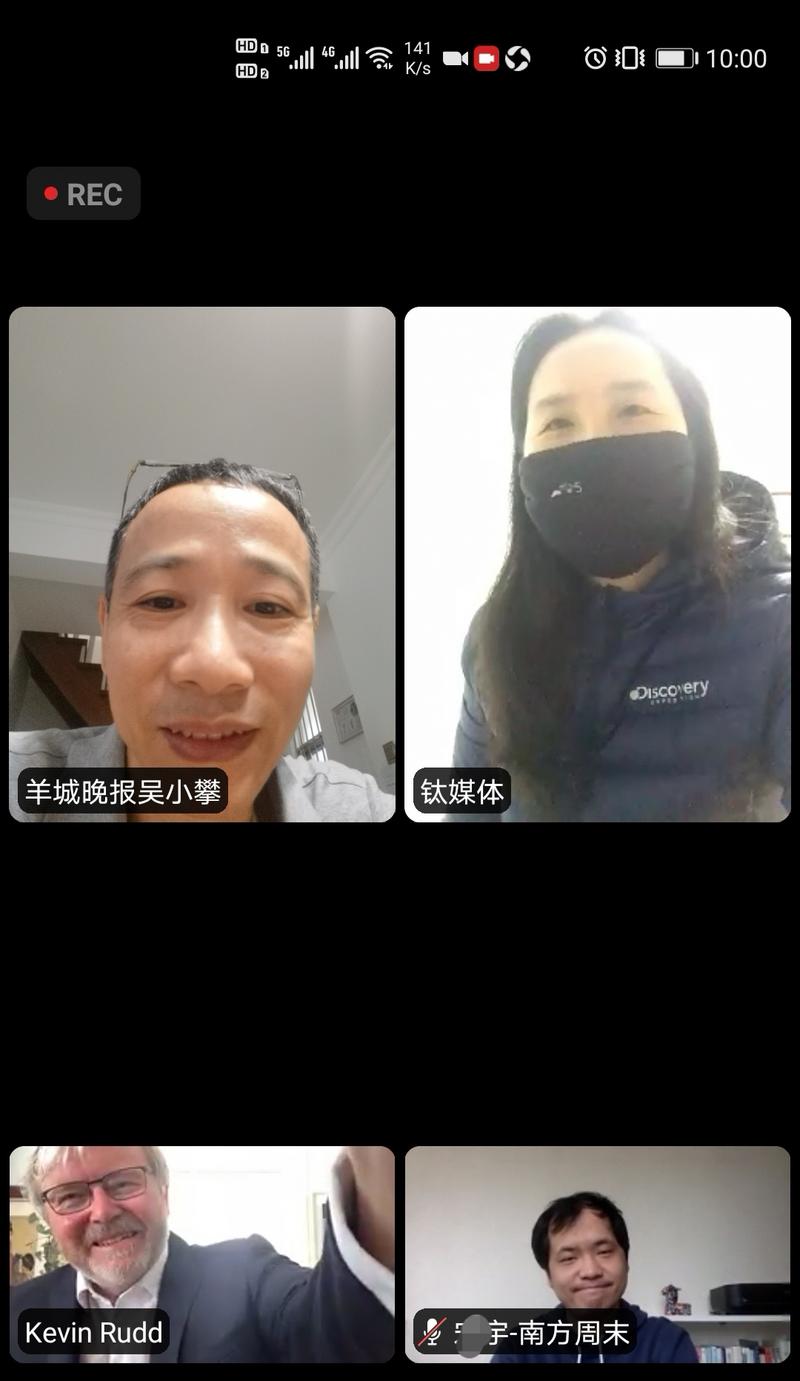Select 钛媒体's video tile
This screenshot has width=800, height=1381.
click(x=597, y=565)
